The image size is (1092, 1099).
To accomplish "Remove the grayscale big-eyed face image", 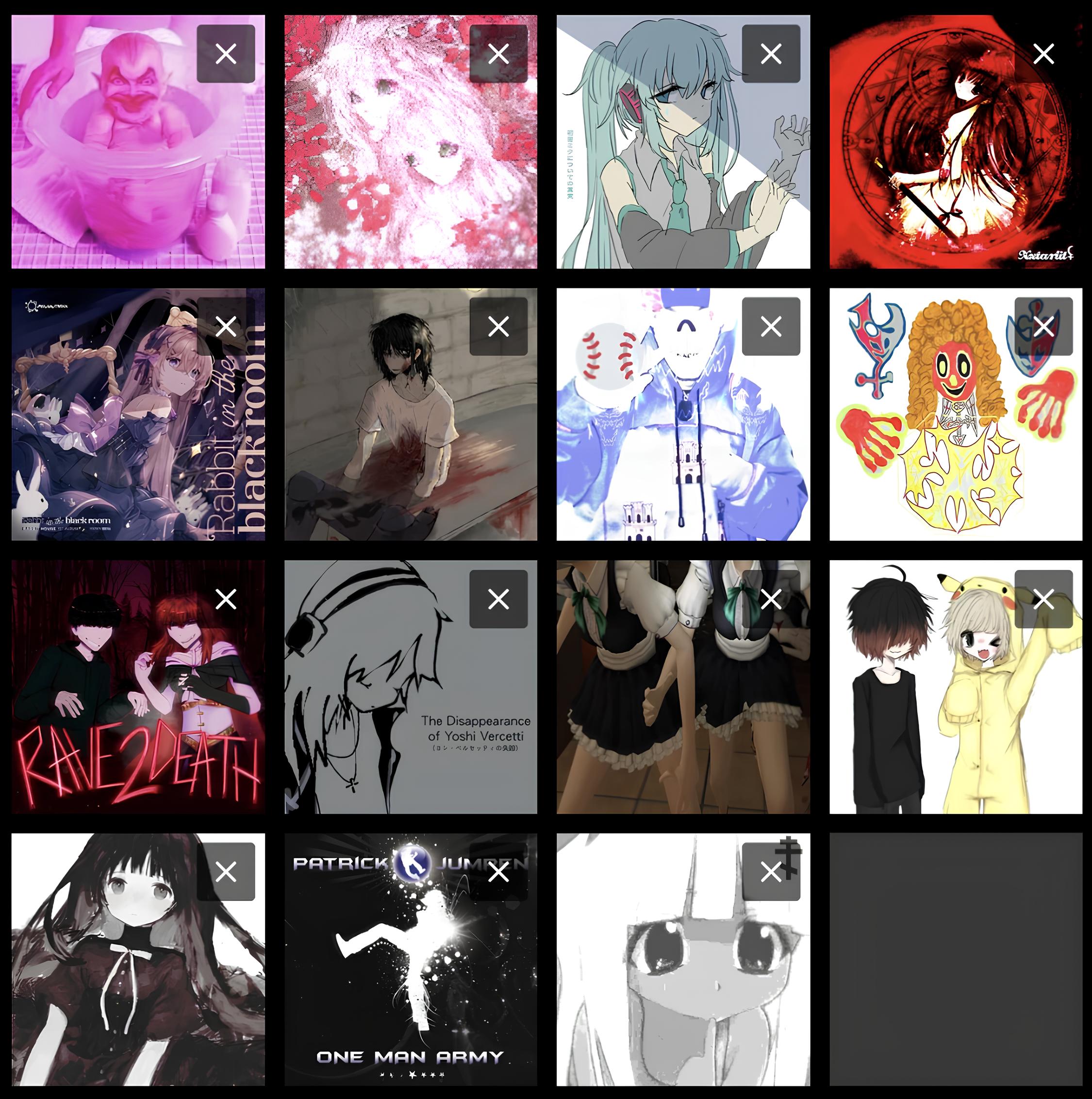I will [x=771, y=871].
